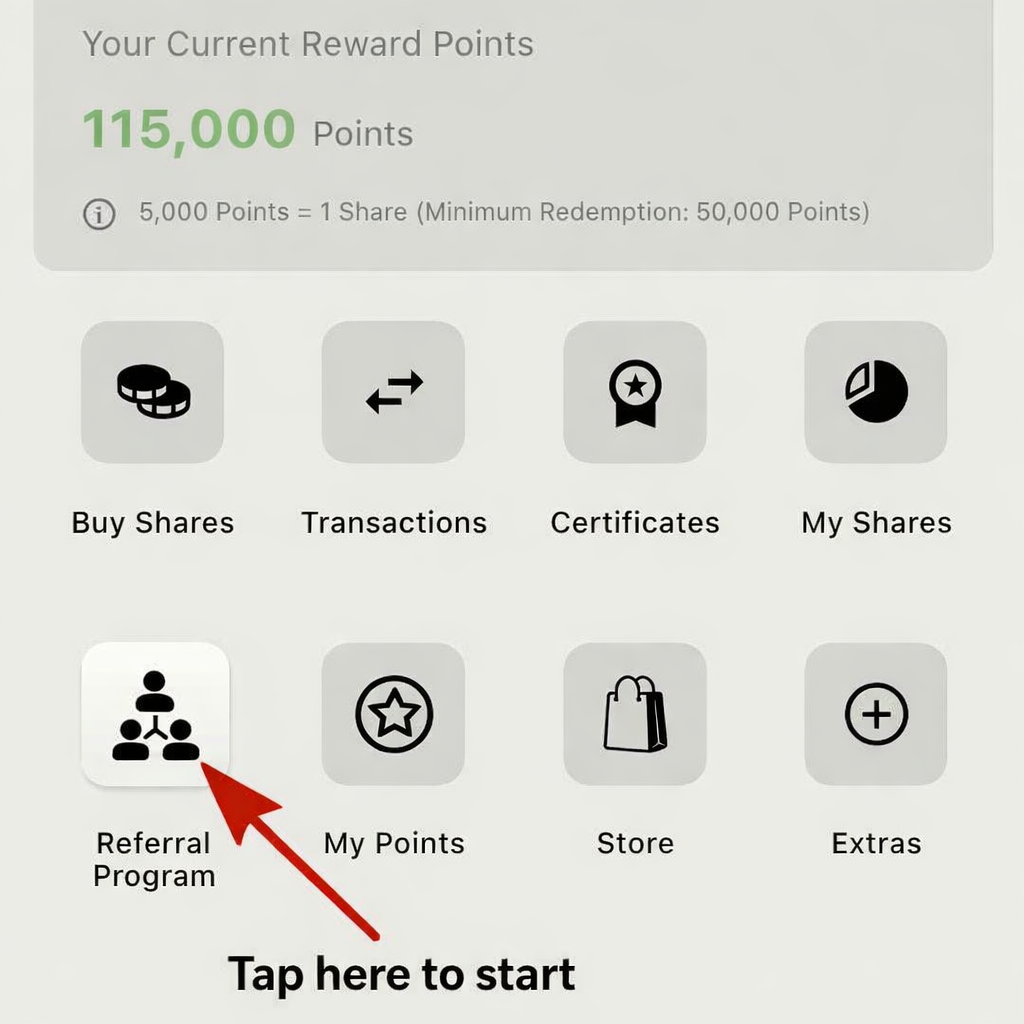Open the Buy Shares option

coord(153,392)
